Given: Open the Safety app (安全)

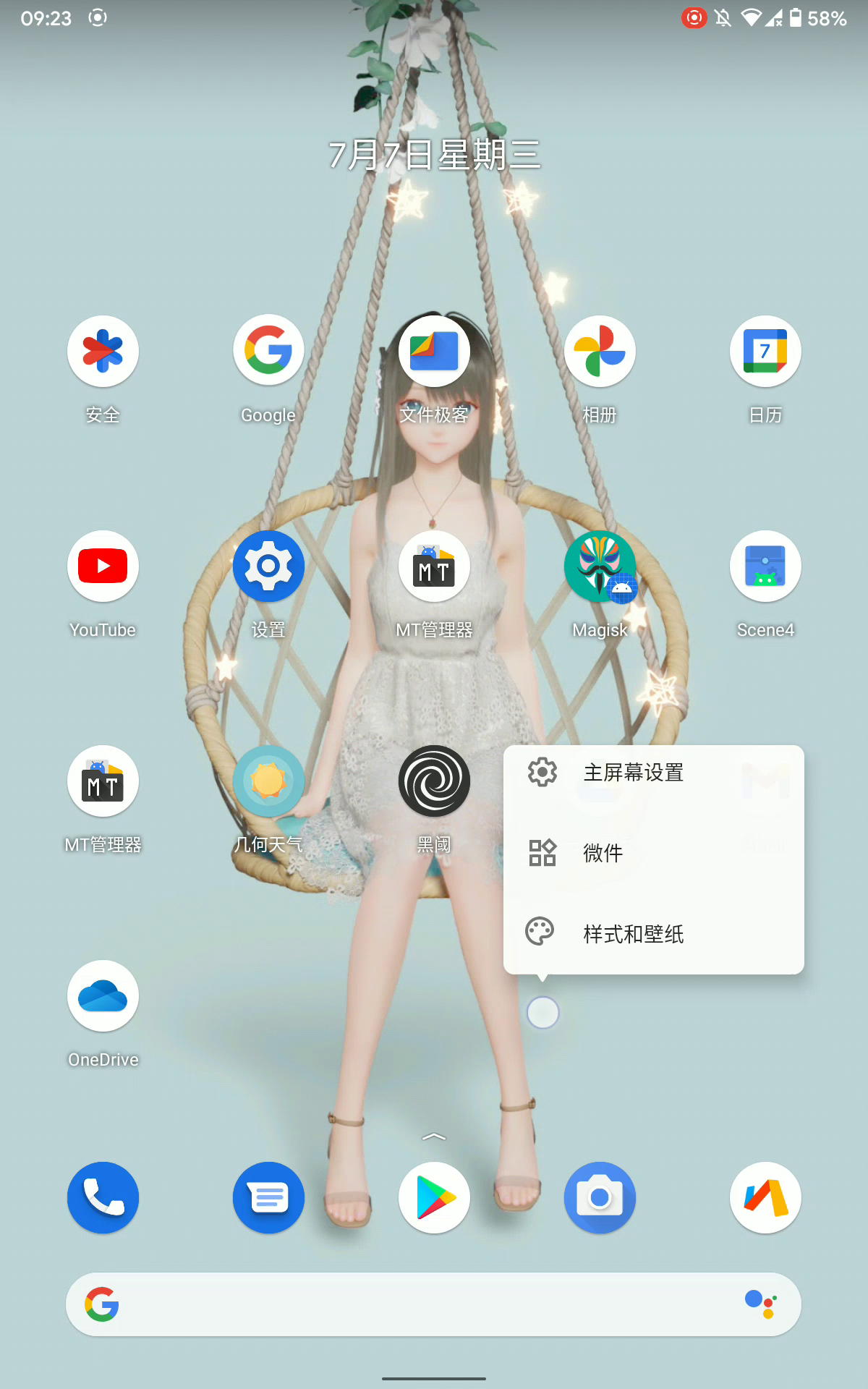Looking at the screenshot, I should point(103,352).
